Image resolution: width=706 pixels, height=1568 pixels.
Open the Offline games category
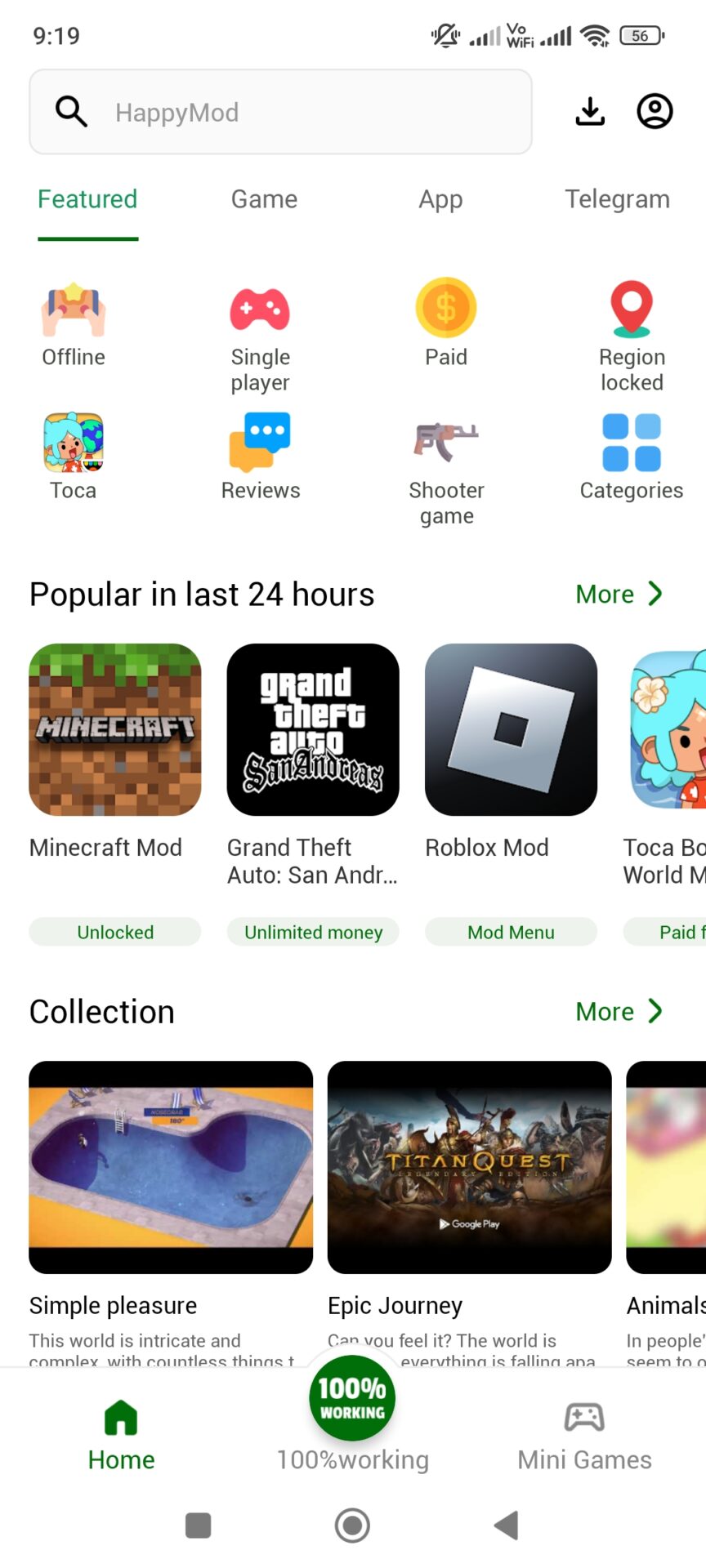[x=74, y=323]
